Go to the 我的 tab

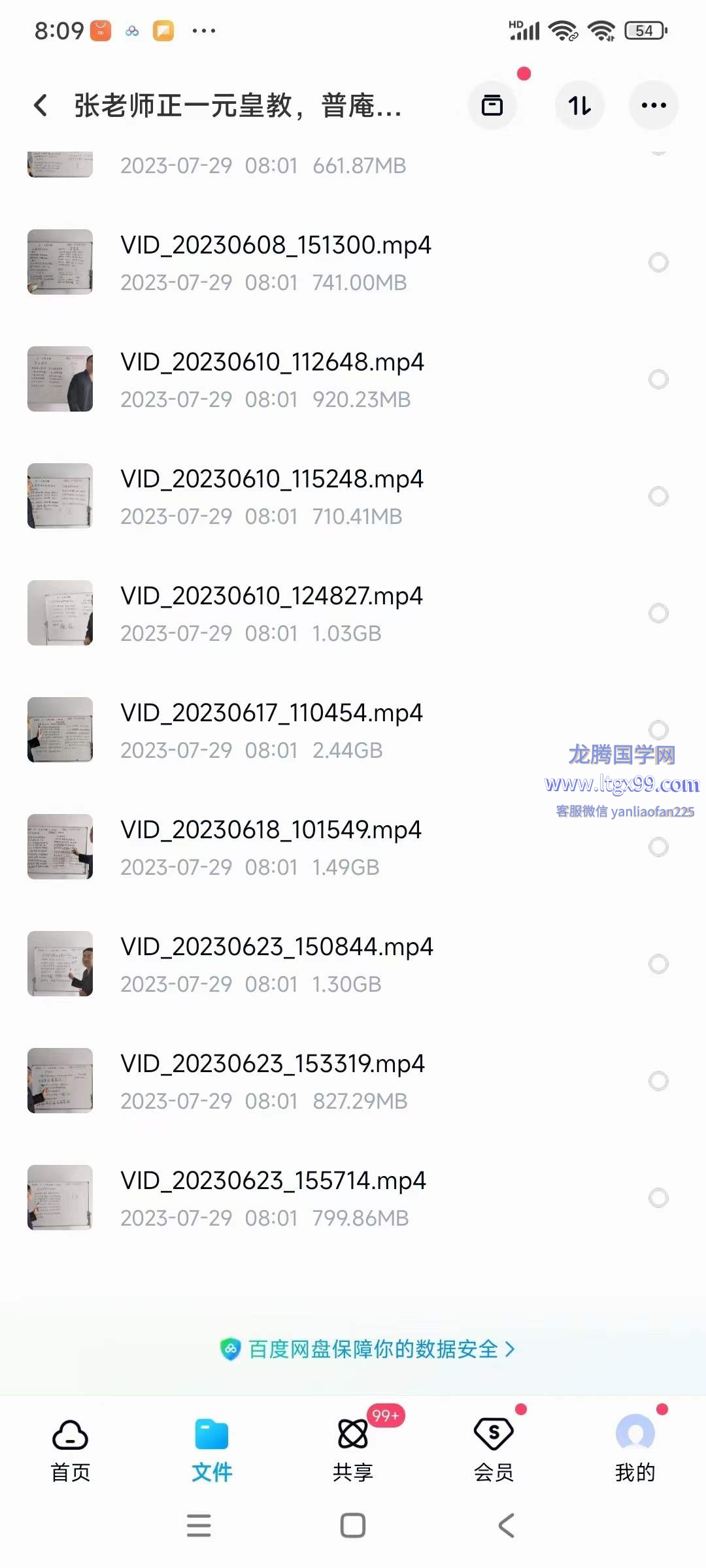point(635,1447)
